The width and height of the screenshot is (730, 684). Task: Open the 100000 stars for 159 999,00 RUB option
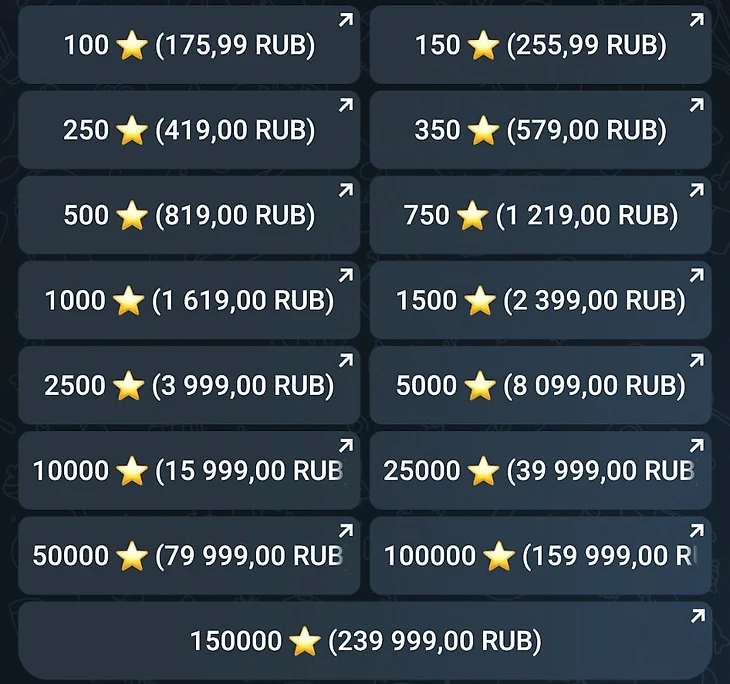540,555
